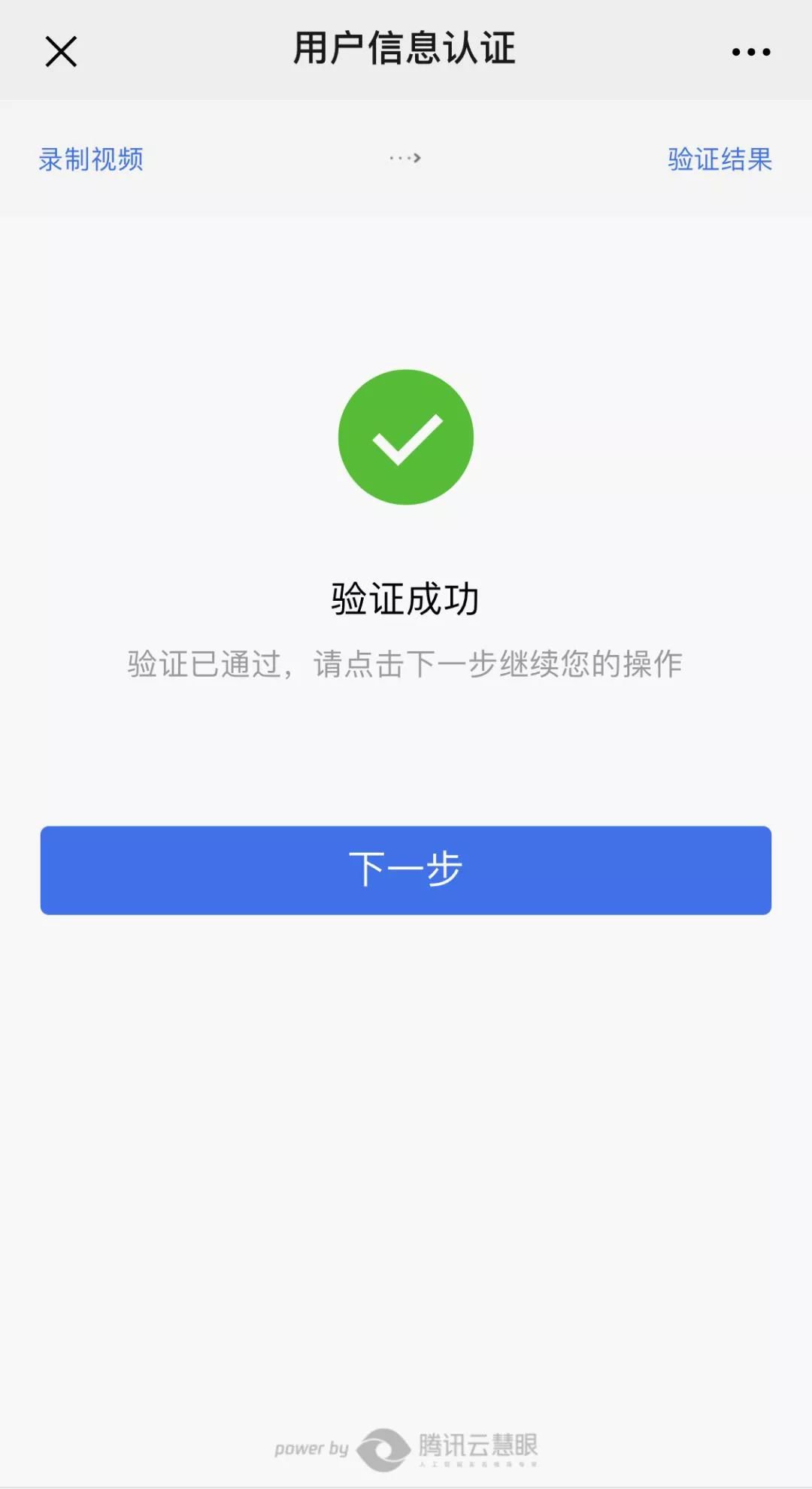Screen dimensions: 812x1489
Task: Tap the 下一步 button to continue
Action: click(x=406, y=870)
